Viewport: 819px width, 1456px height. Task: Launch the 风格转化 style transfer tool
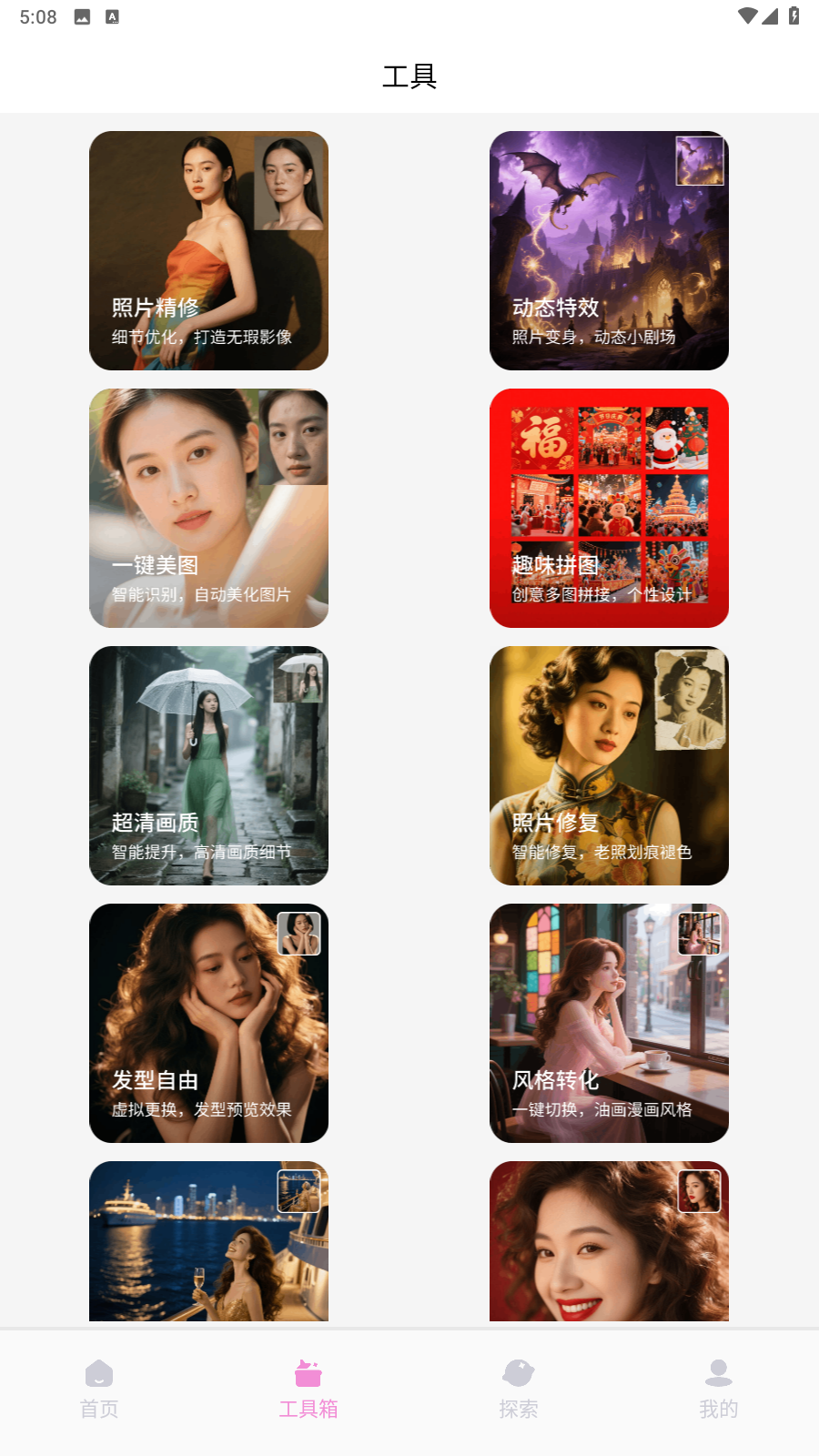coord(609,1023)
